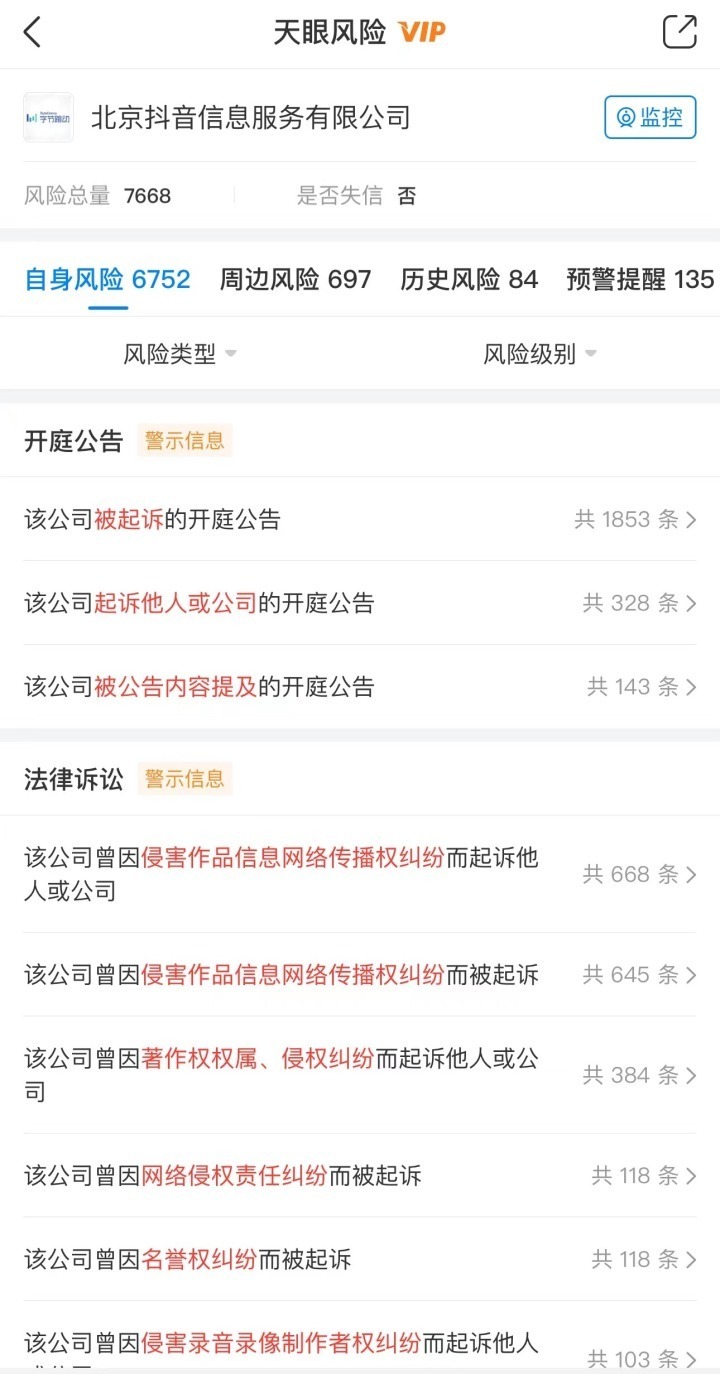View the 645 侵害作品信息网络传播权纠纷 cases as defendant

point(360,975)
